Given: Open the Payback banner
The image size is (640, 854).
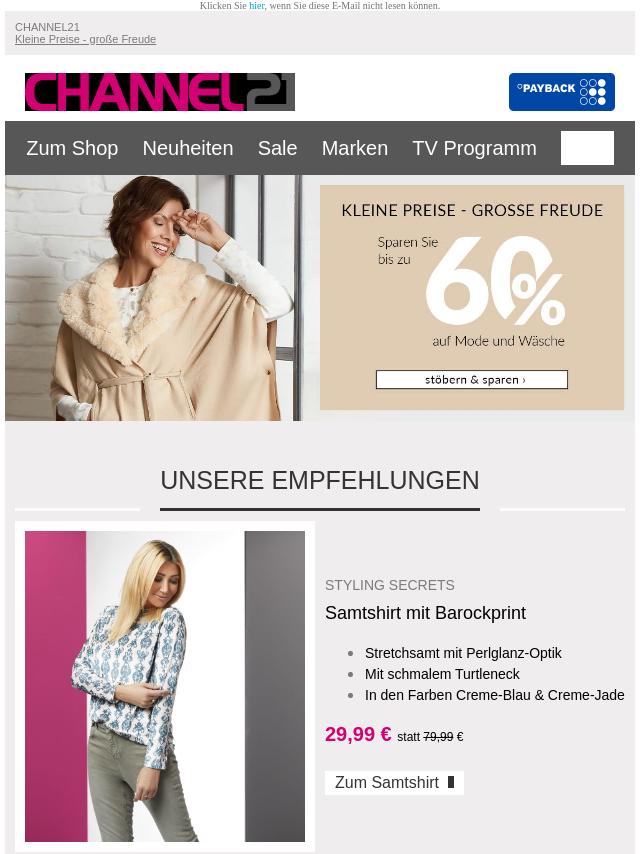Looking at the screenshot, I should [561, 92].
